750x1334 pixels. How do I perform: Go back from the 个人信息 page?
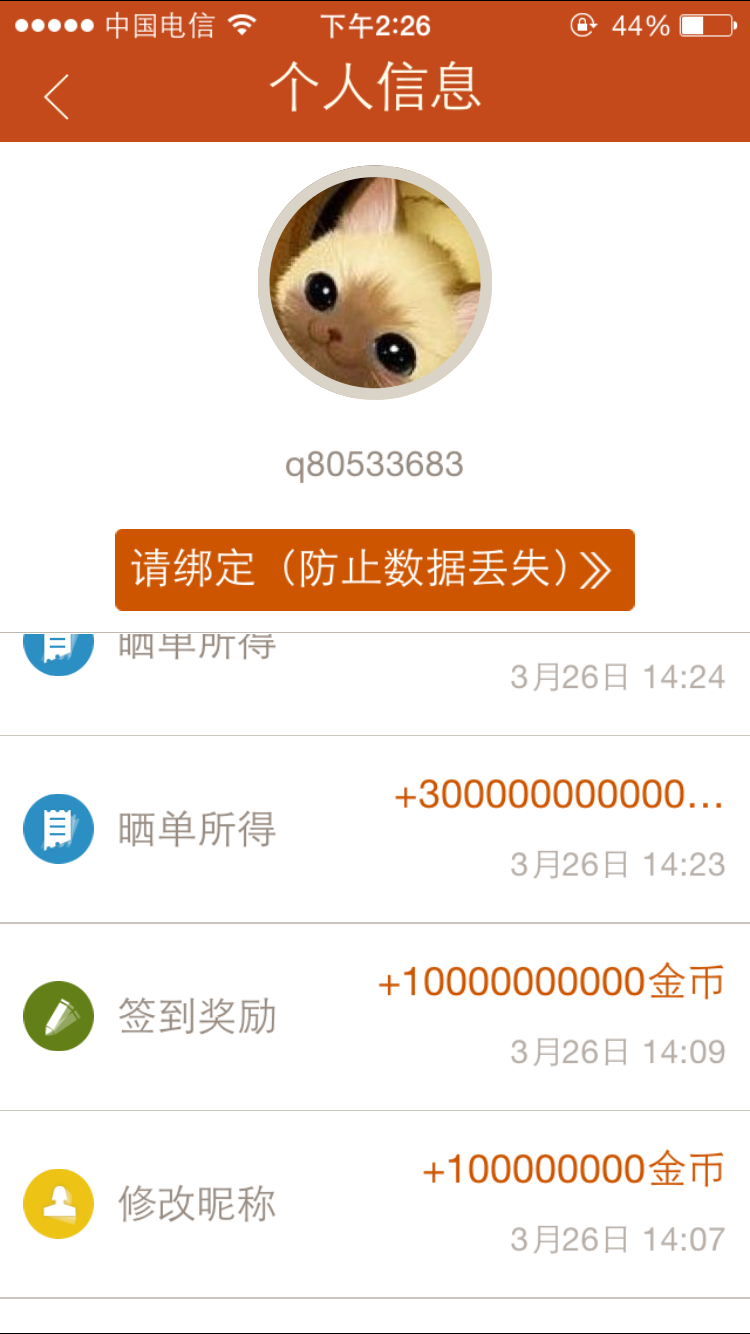click(56, 96)
